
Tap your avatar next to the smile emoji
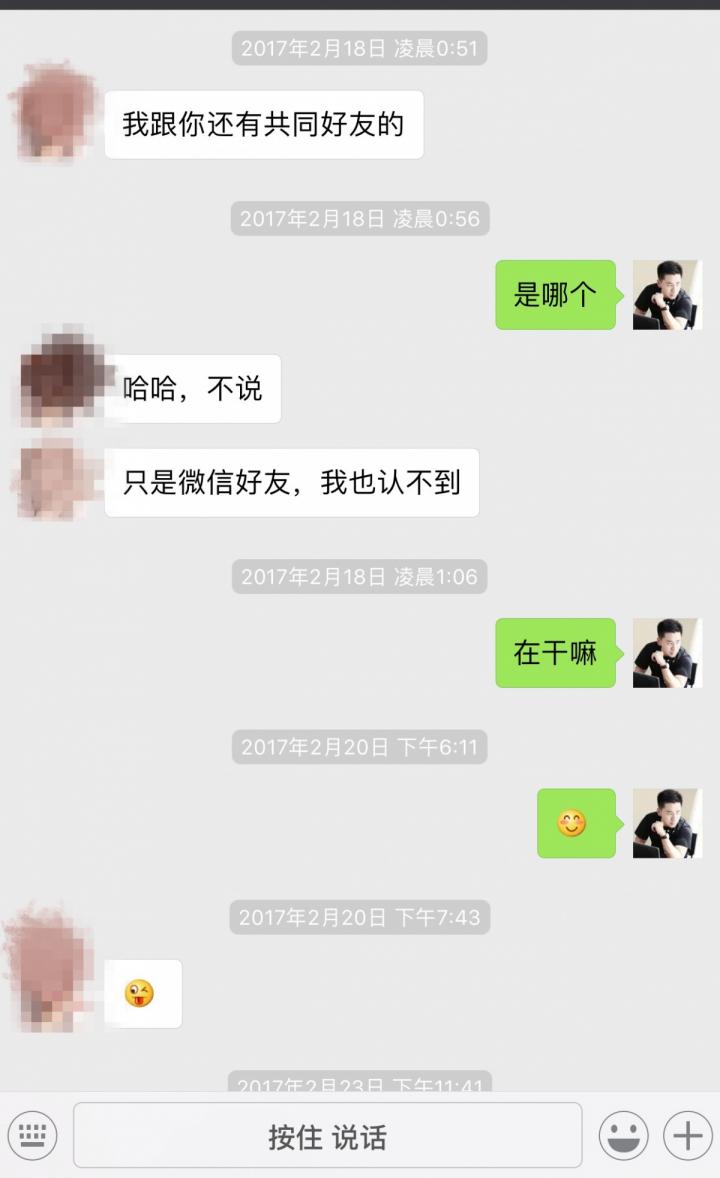(666, 825)
